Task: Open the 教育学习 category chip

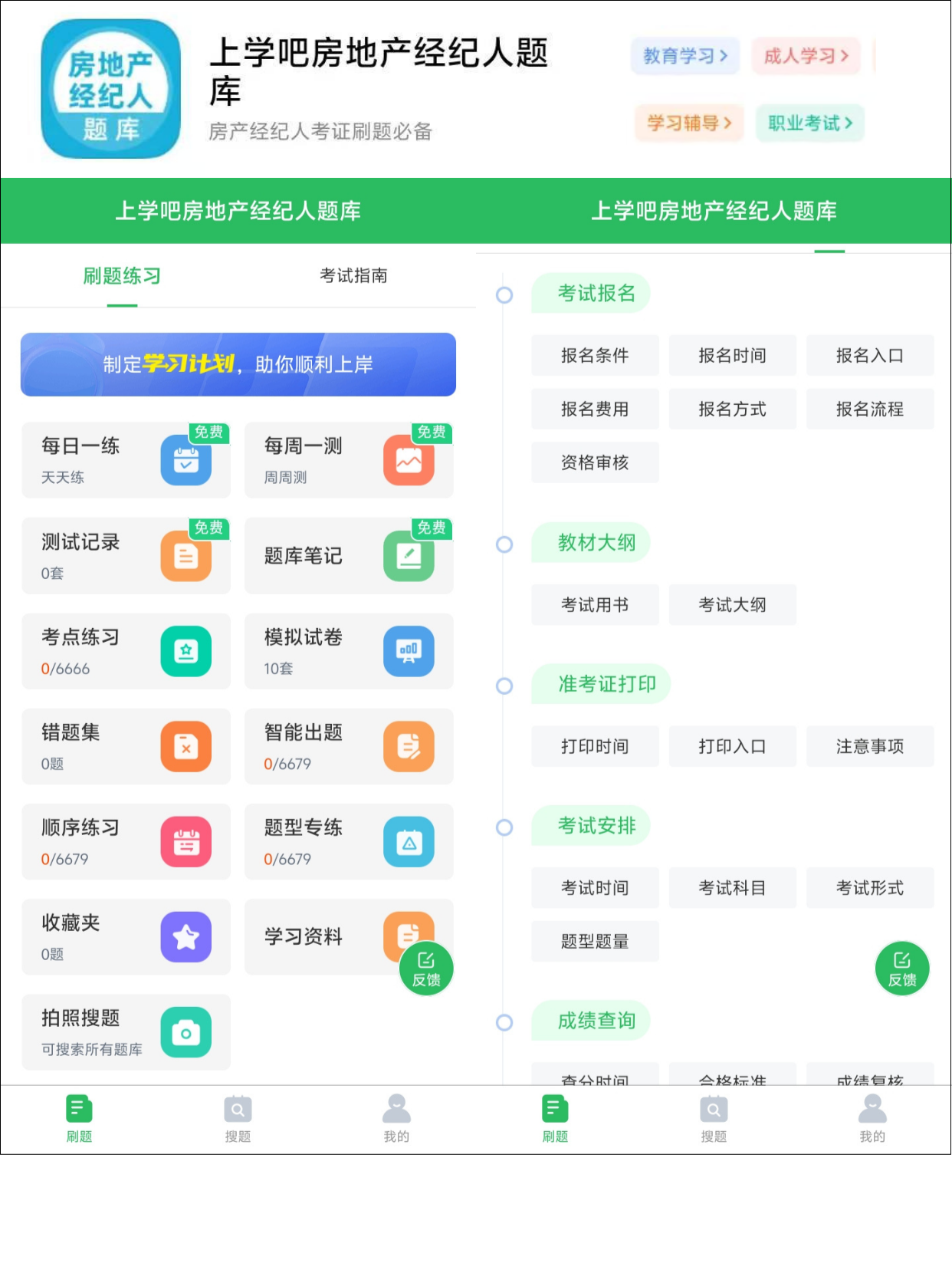Action: pyautogui.click(x=685, y=56)
